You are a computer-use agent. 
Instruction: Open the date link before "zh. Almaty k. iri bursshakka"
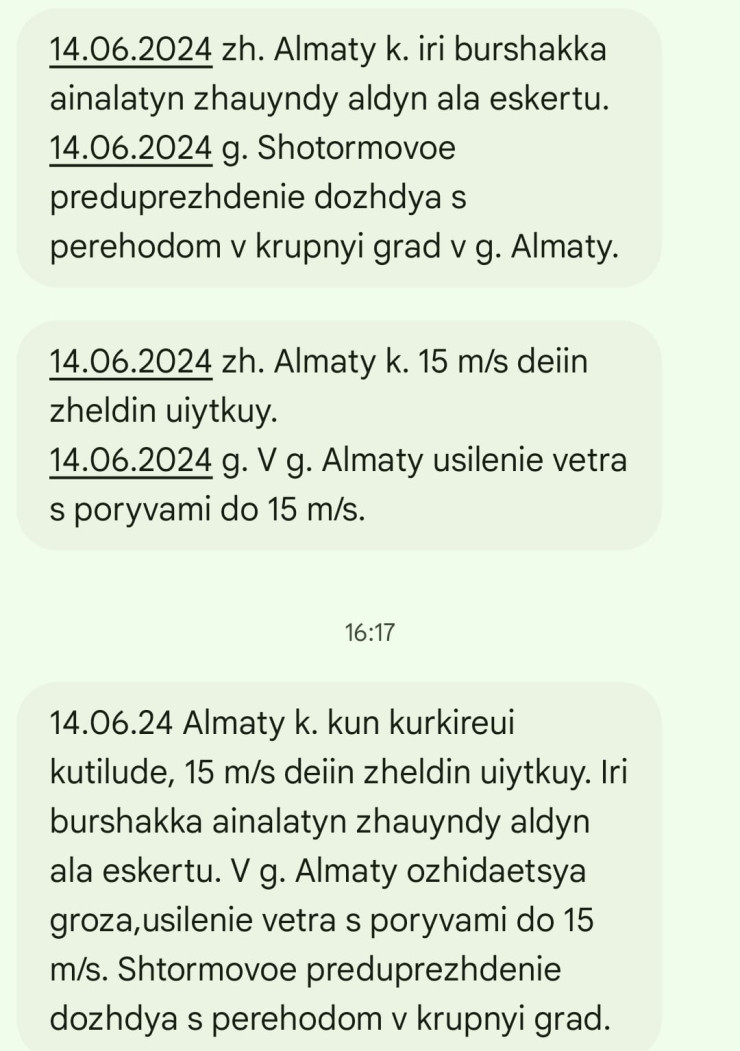[130, 49]
